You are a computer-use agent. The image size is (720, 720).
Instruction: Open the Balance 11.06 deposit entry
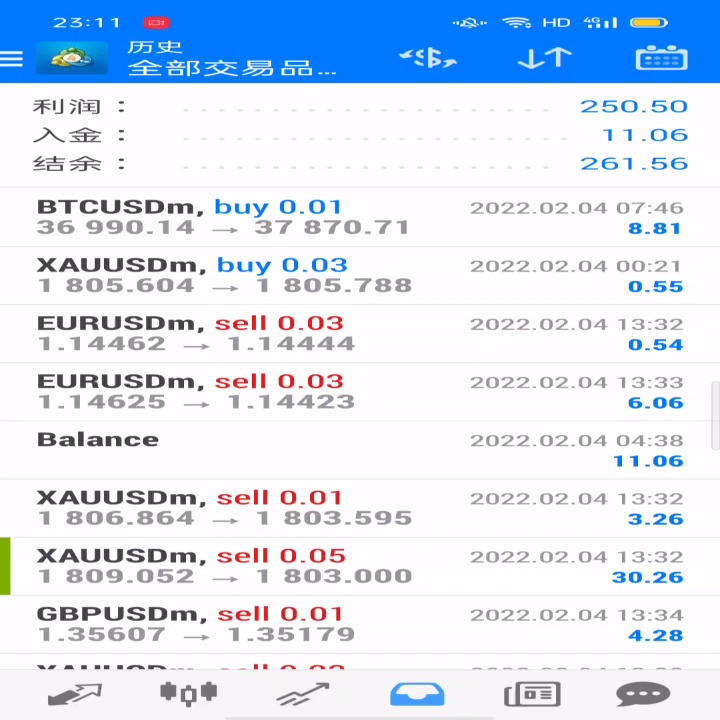click(x=360, y=450)
